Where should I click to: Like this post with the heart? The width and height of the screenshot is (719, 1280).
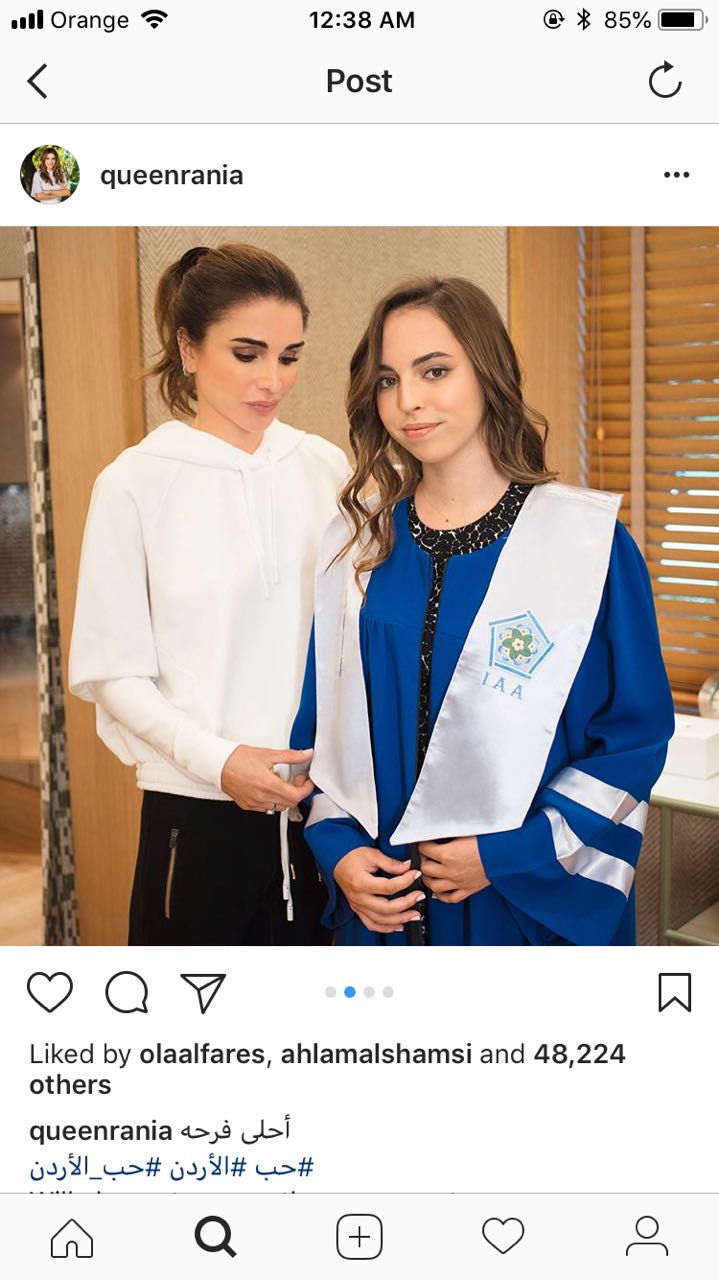pos(50,992)
